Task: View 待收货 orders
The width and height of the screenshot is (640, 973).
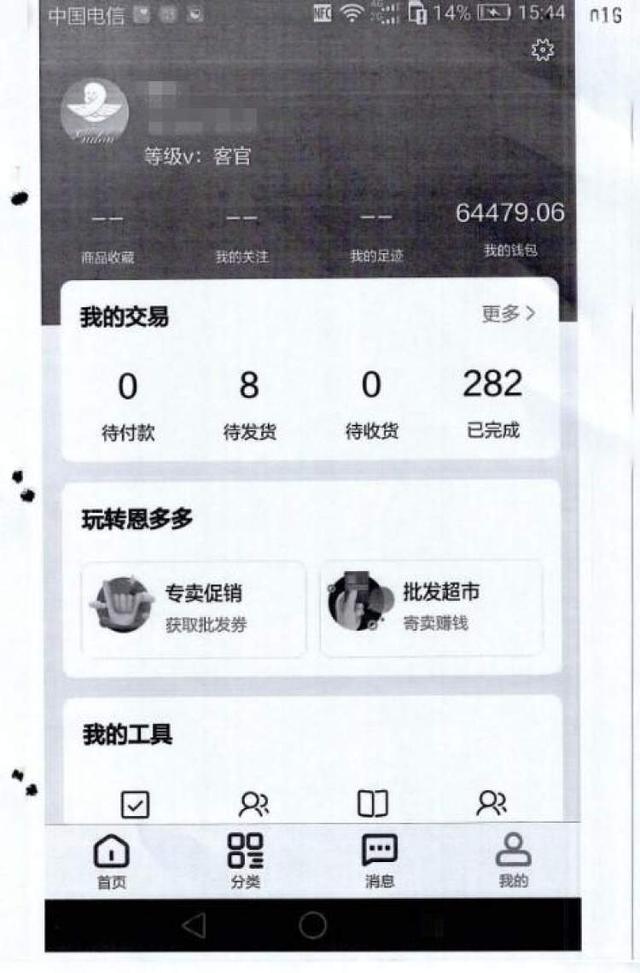Action: tap(372, 404)
